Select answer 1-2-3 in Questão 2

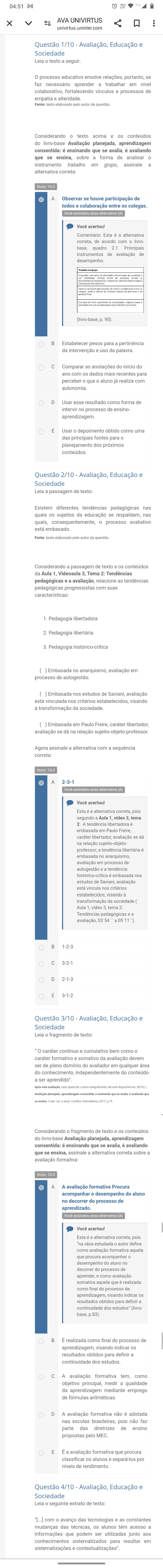click(41, 947)
